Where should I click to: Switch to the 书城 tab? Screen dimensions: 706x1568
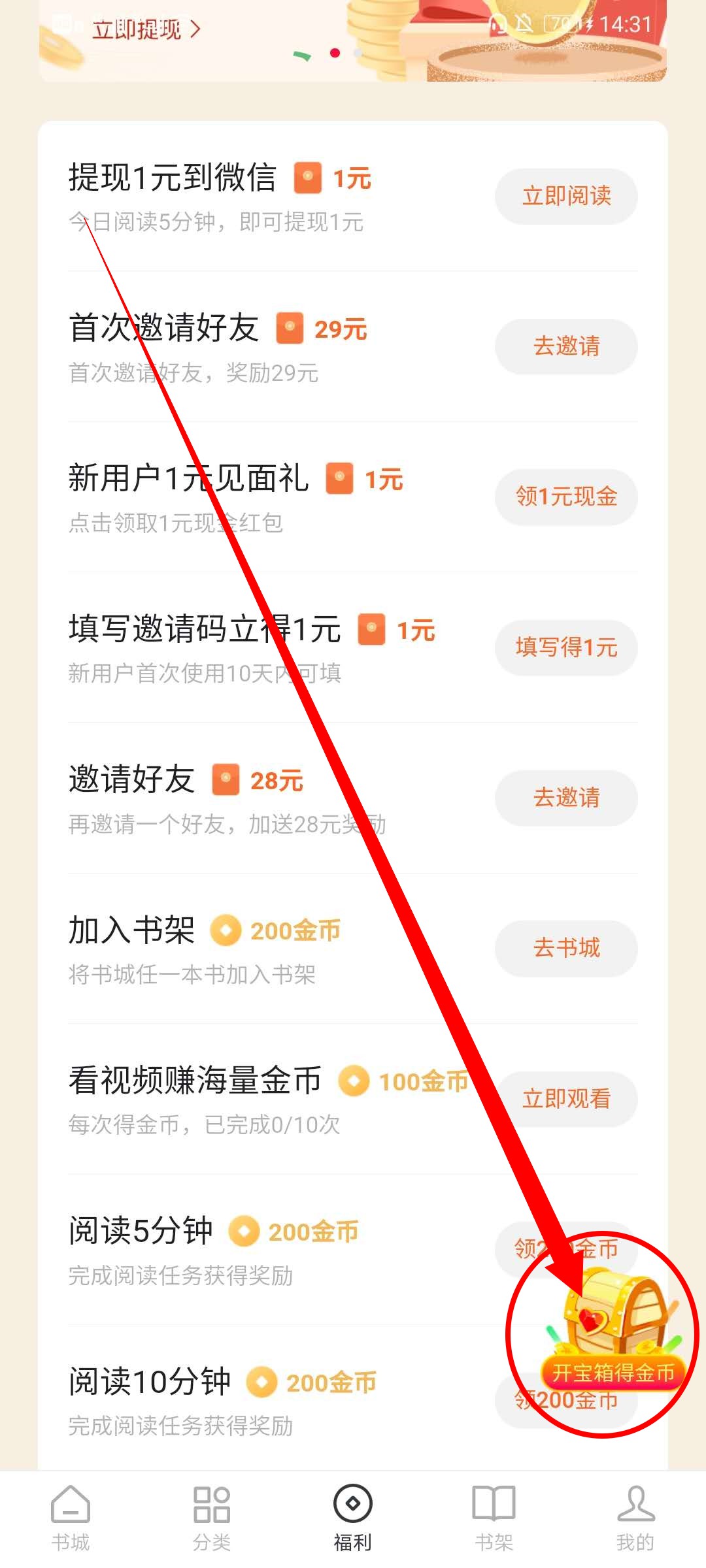coord(71,1517)
